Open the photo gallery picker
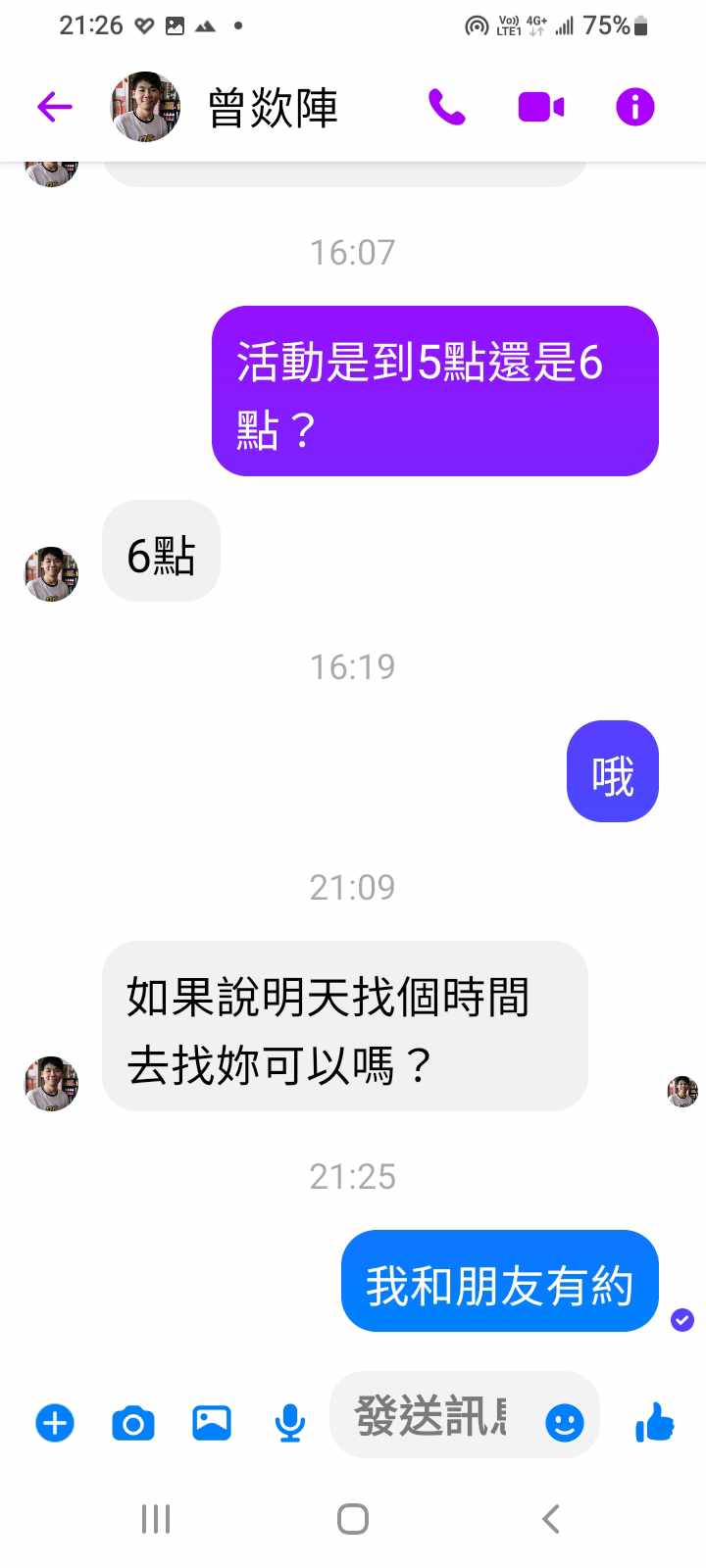The height and width of the screenshot is (1568, 706). (212, 1422)
